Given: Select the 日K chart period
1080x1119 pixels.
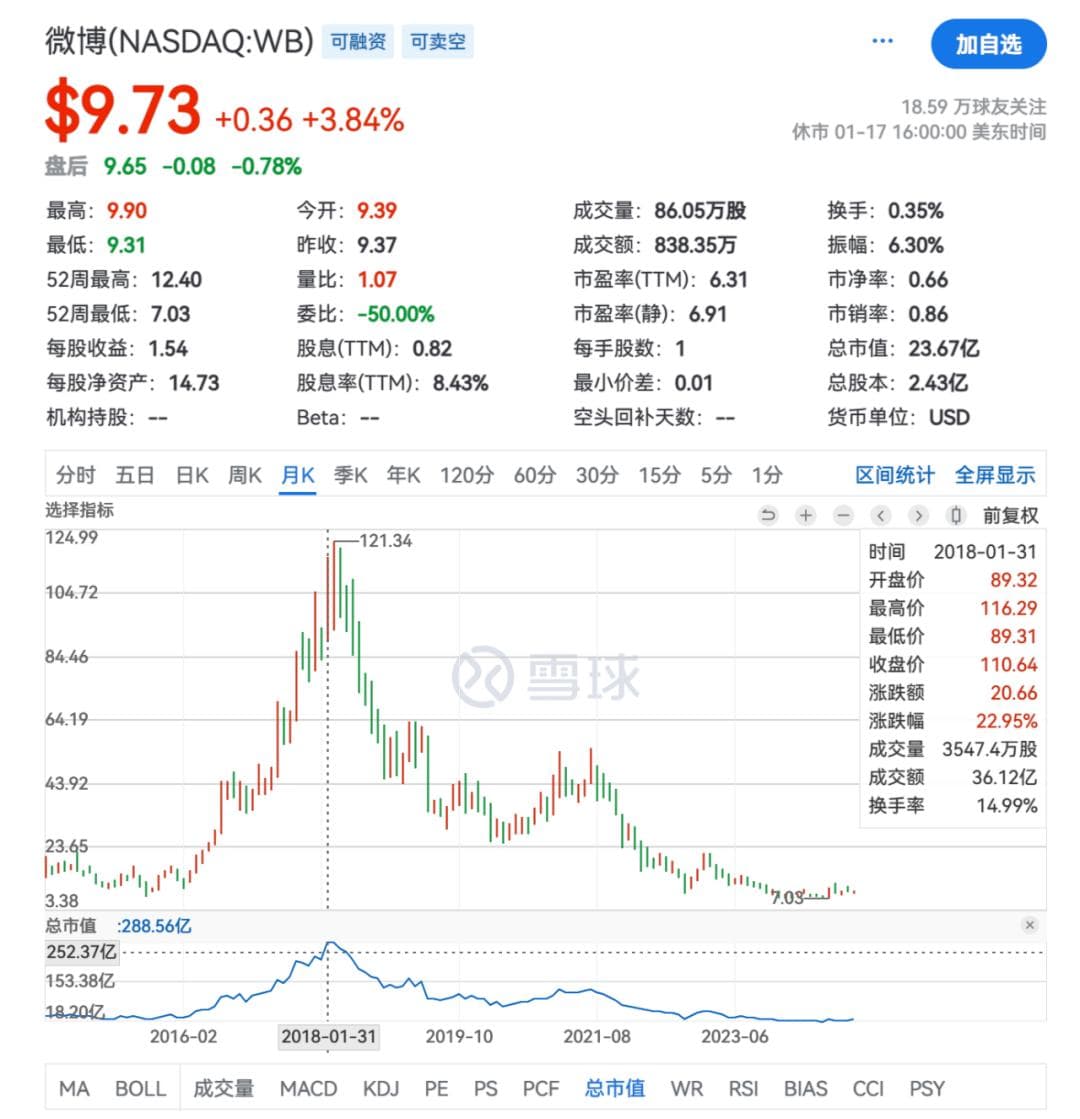Looking at the screenshot, I should tap(192, 475).
